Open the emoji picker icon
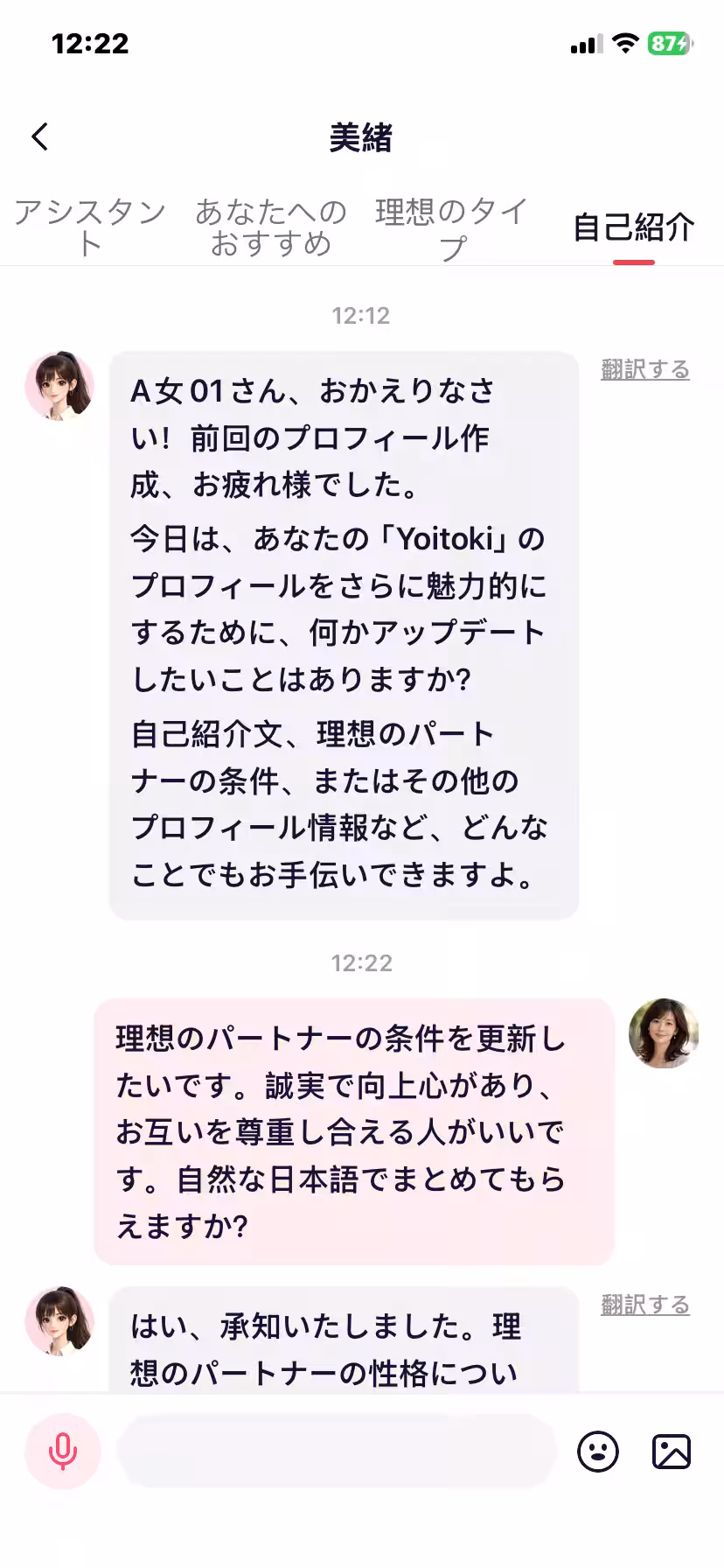Screen dimensions: 724x1568 (x=598, y=1450)
